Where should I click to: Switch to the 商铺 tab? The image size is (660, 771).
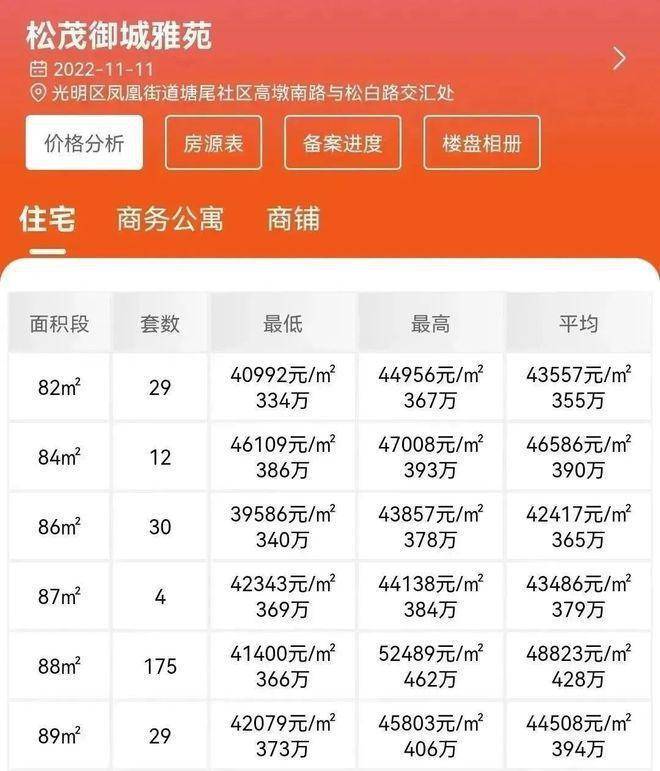[293, 219]
